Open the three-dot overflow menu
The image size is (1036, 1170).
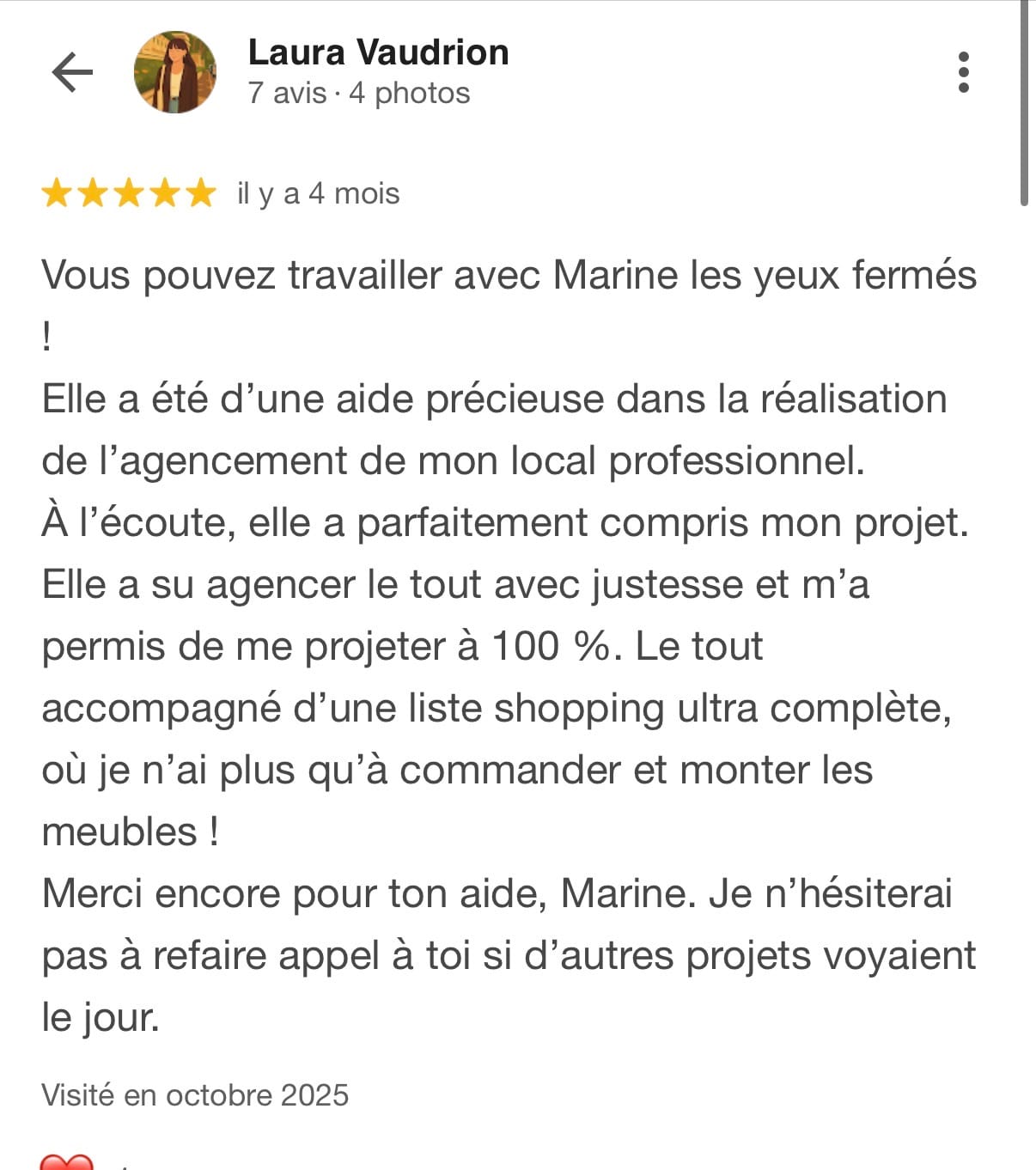[x=963, y=72]
